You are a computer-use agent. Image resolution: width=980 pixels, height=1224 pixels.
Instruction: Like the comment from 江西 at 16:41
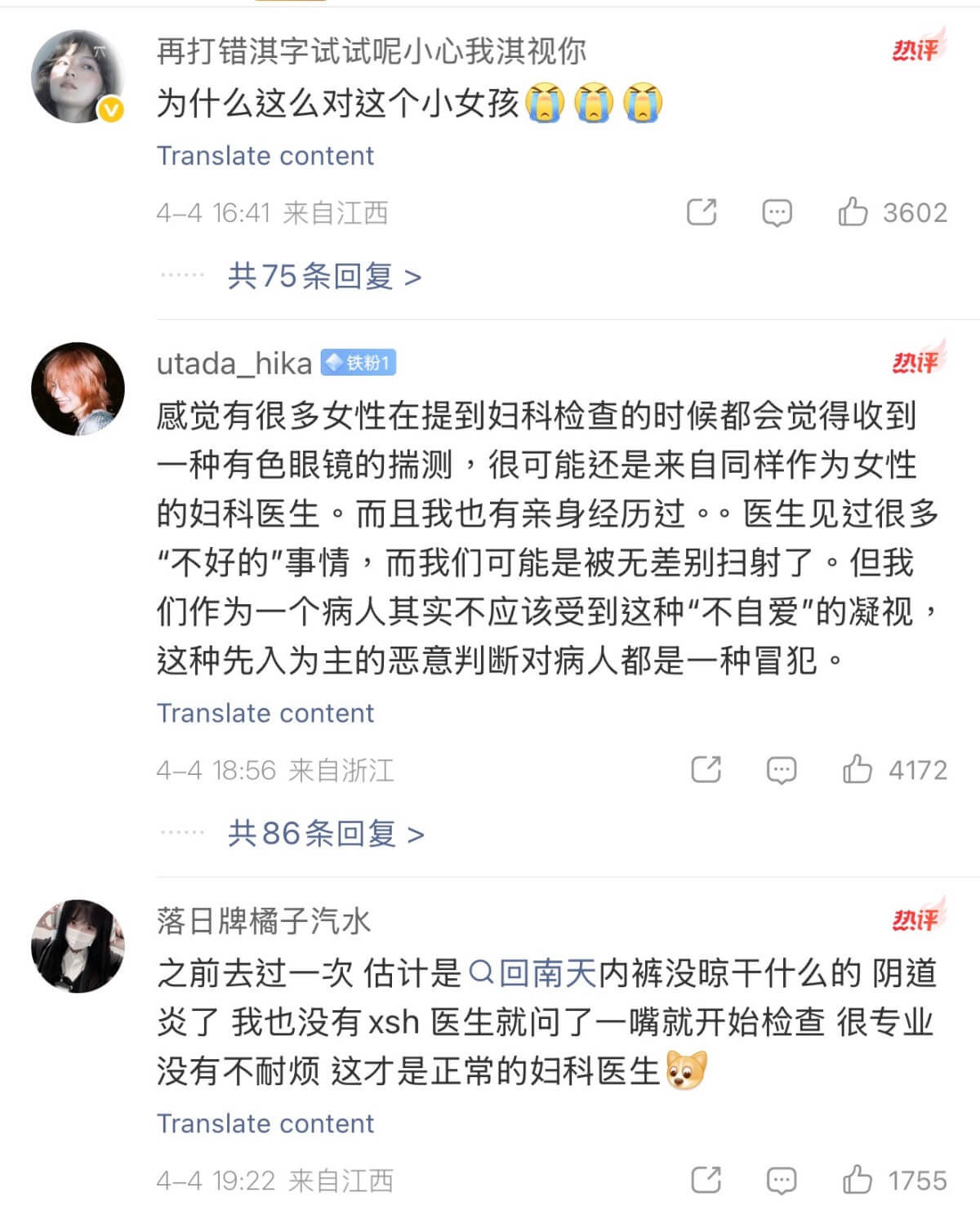click(x=853, y=212)
